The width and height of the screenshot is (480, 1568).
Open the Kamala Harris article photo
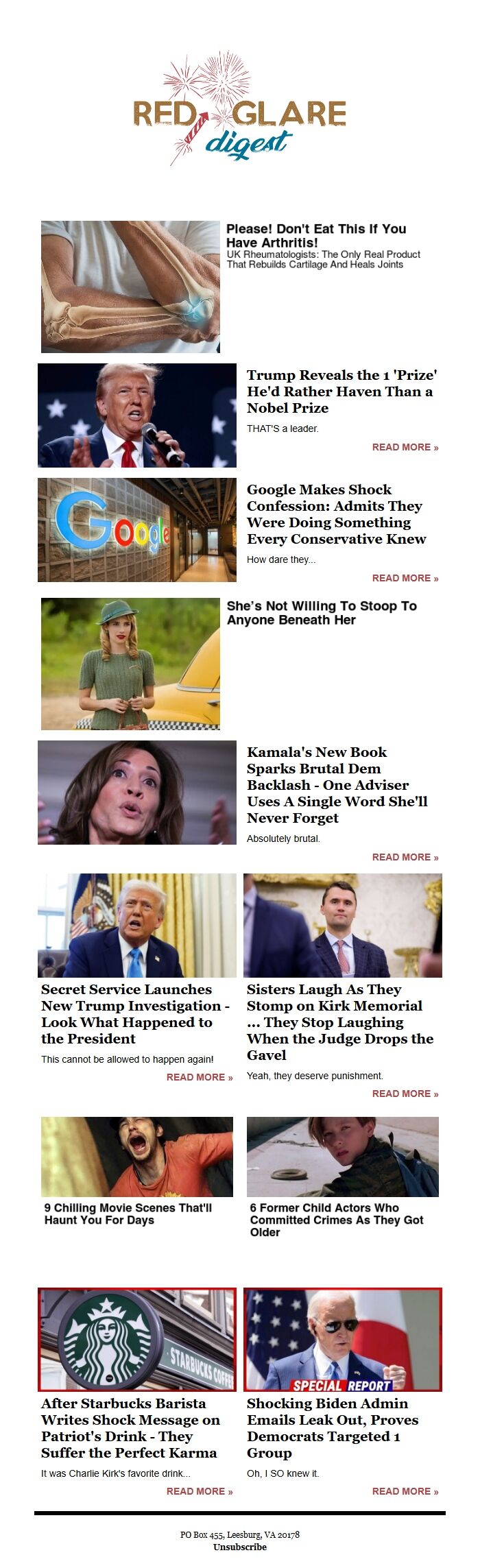pyautogui.click(x=137, y=793)
